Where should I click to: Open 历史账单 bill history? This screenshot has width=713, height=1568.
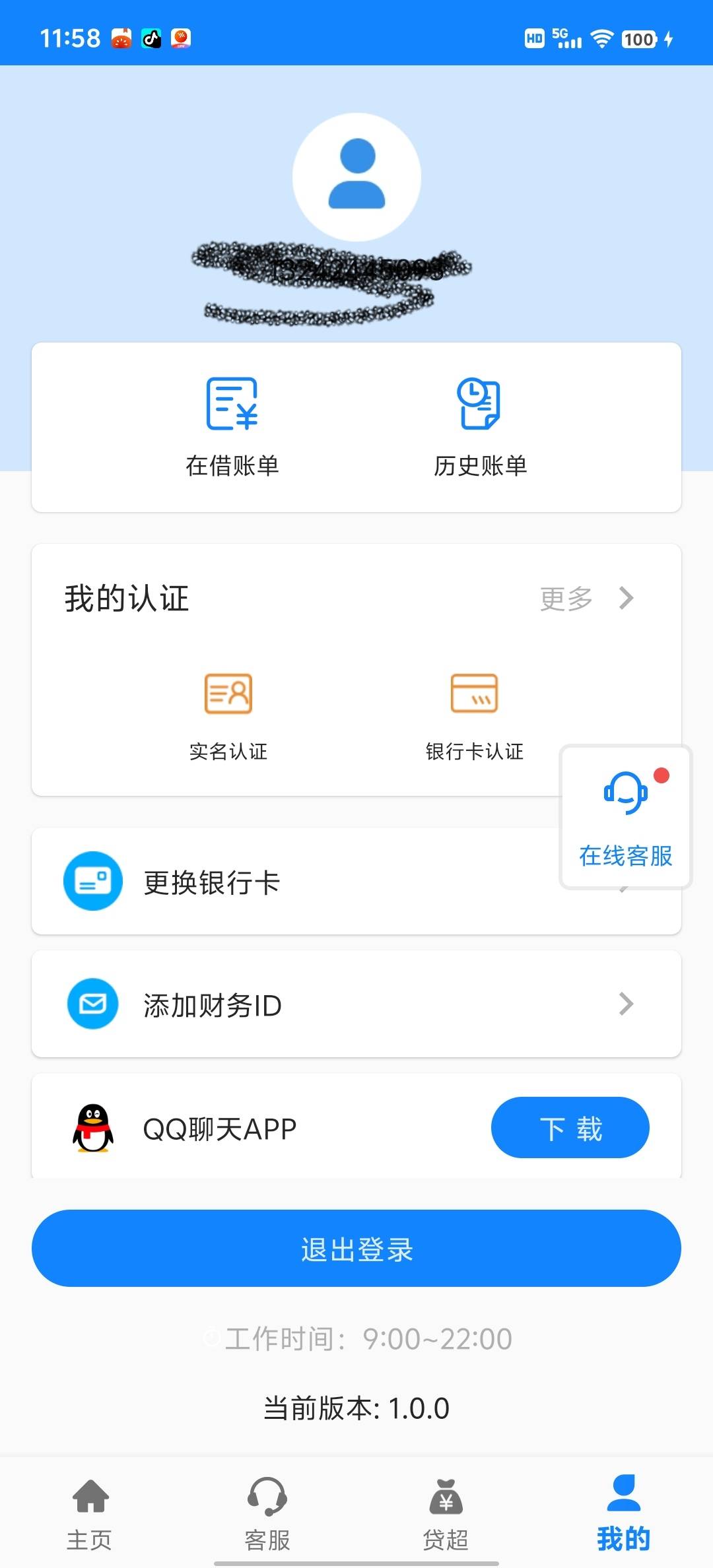pyautogui.click(x=480, y=427)
